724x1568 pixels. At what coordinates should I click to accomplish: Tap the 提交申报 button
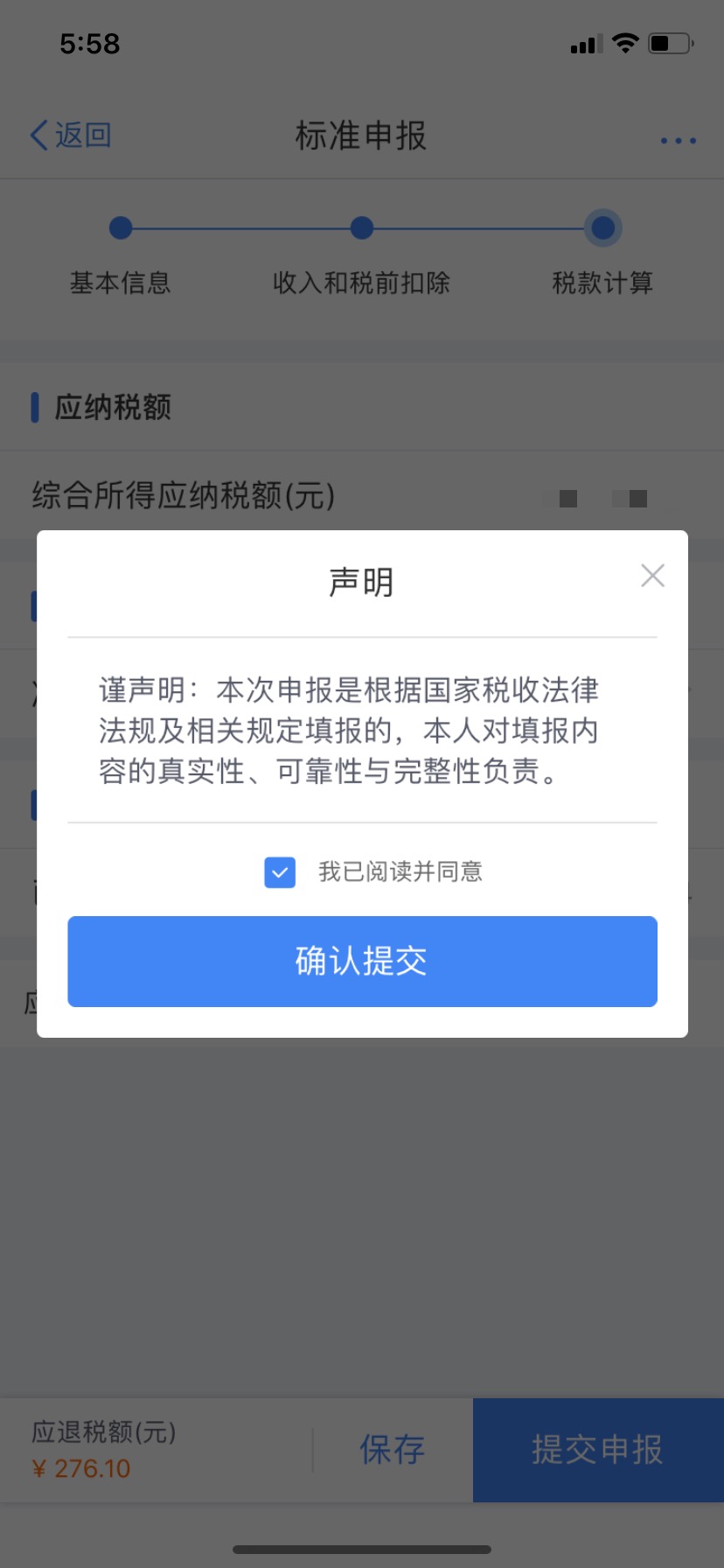(x=598, y=1450)
